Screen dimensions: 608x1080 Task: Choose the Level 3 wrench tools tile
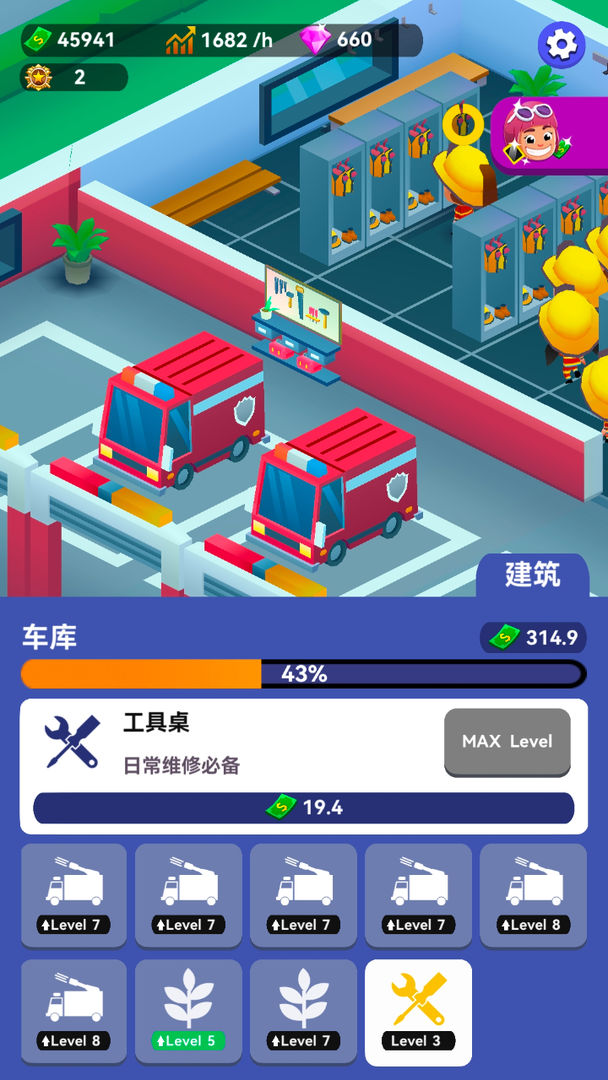point(418,1011)
